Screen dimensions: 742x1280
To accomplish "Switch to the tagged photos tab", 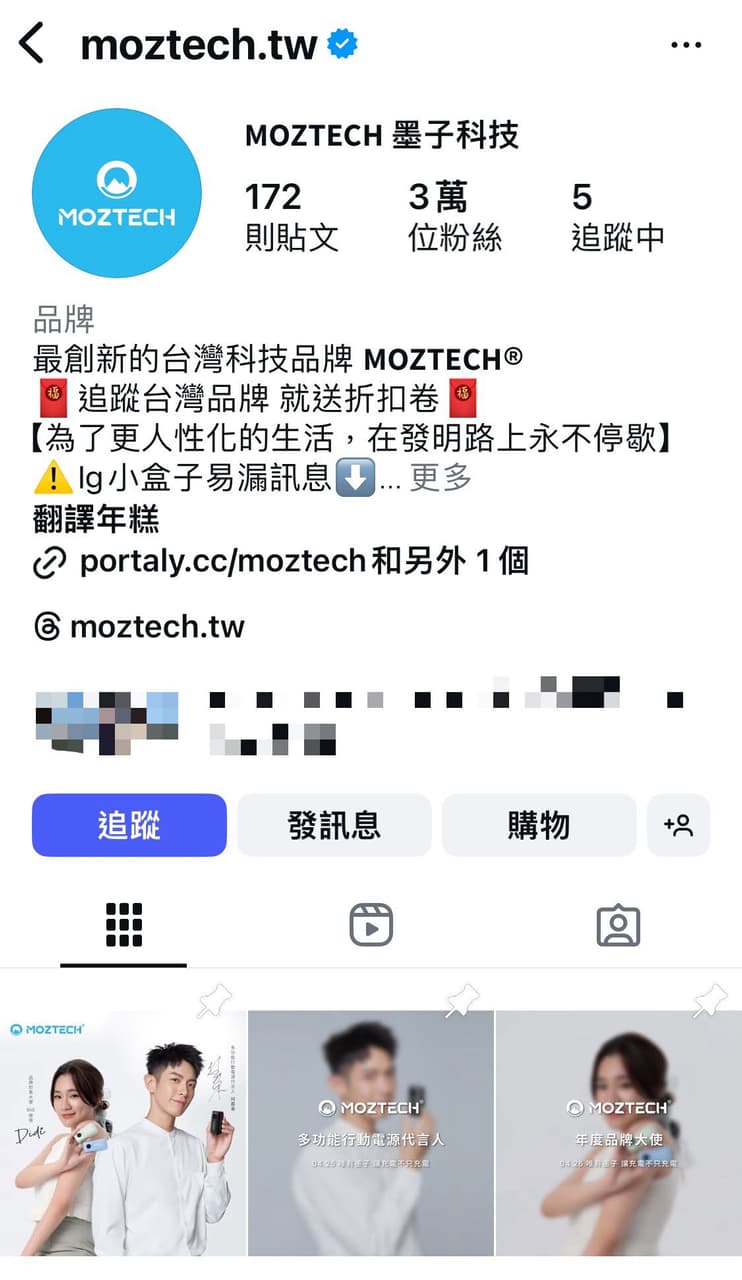I will tap(618, 925).
